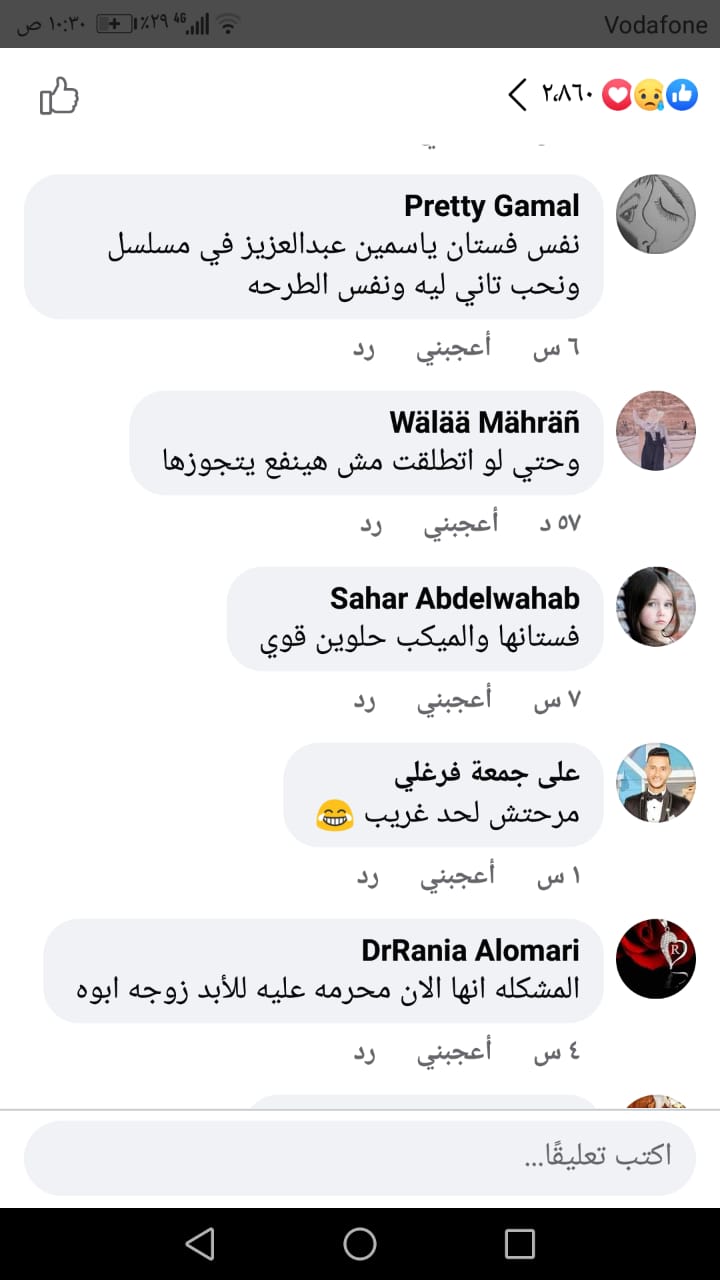Reply to Sahar Abdelwahab's comment
720x1280 pixels.
368,700
